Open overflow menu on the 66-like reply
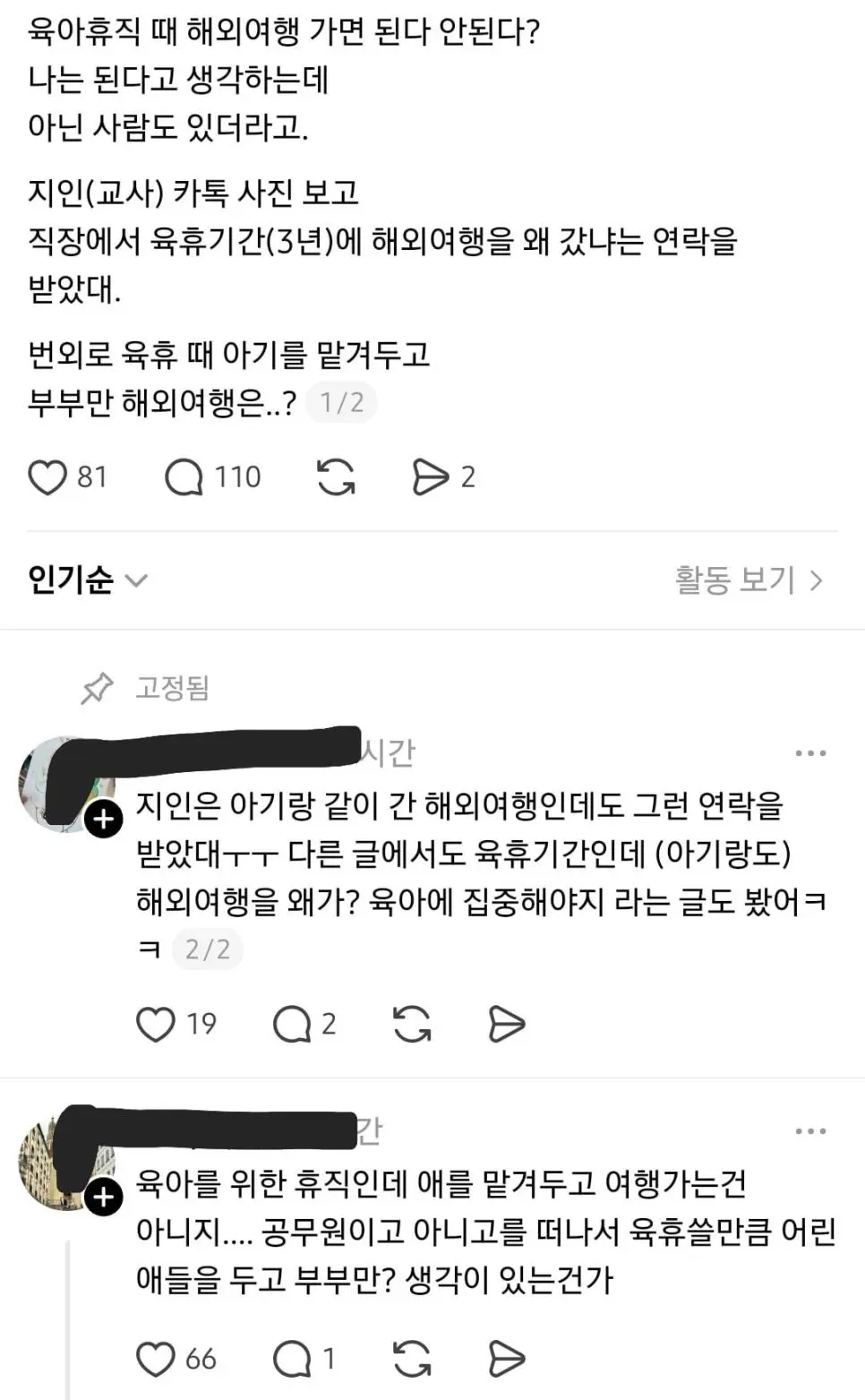Screen dimensions: 865x1400 [x=810, y=1131]
